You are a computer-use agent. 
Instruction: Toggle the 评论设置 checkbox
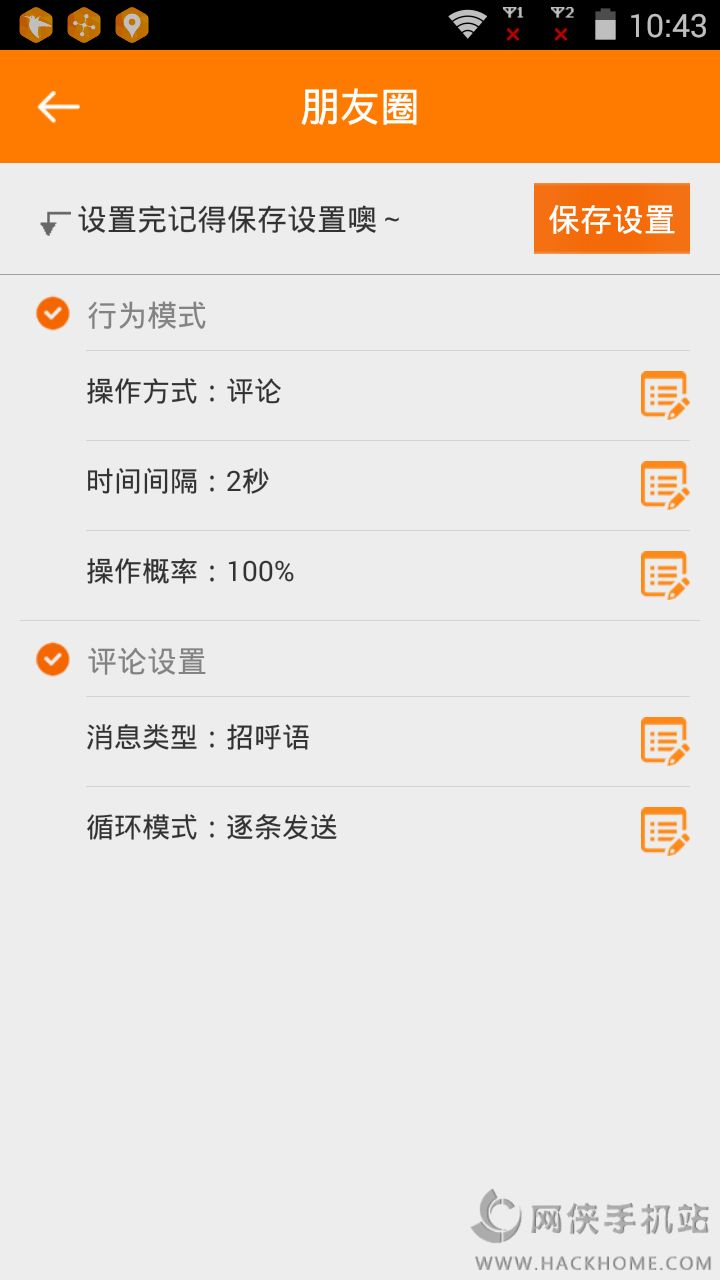tap(53, 660)
